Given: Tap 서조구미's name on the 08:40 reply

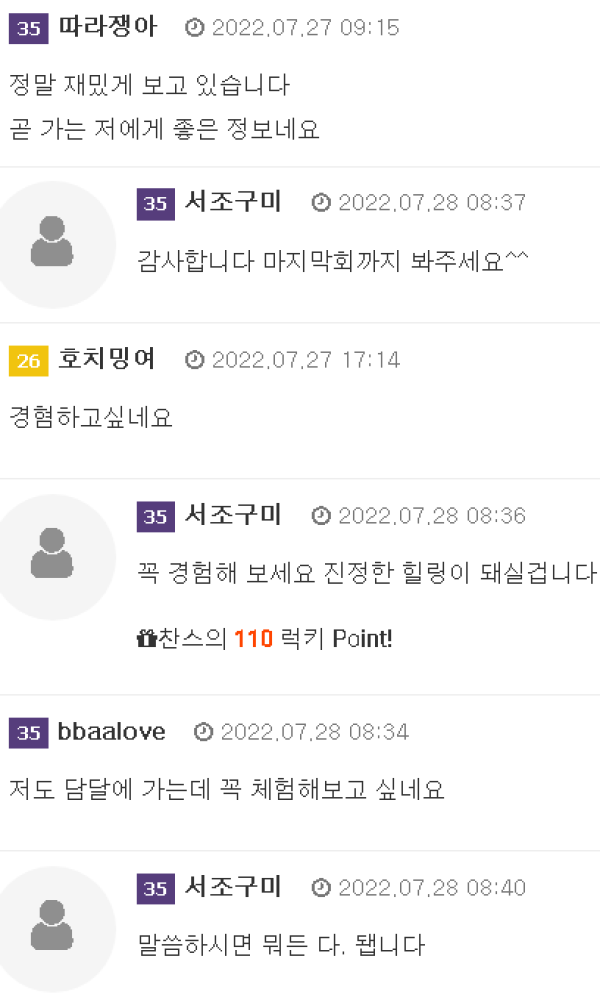Looking at the screenshot, I should point(234,888).
